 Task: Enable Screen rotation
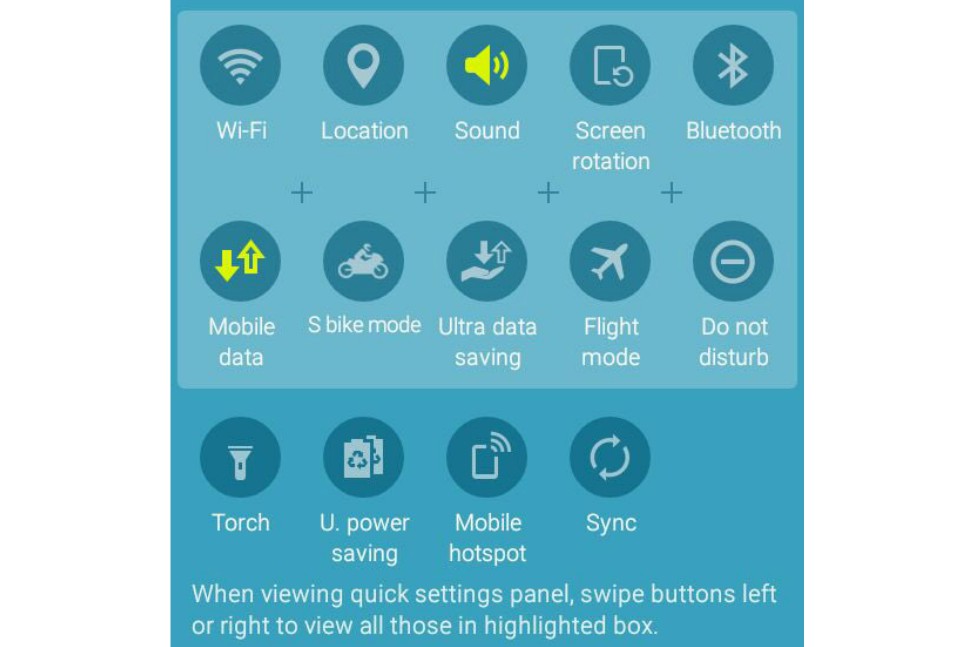pos(610,65)
